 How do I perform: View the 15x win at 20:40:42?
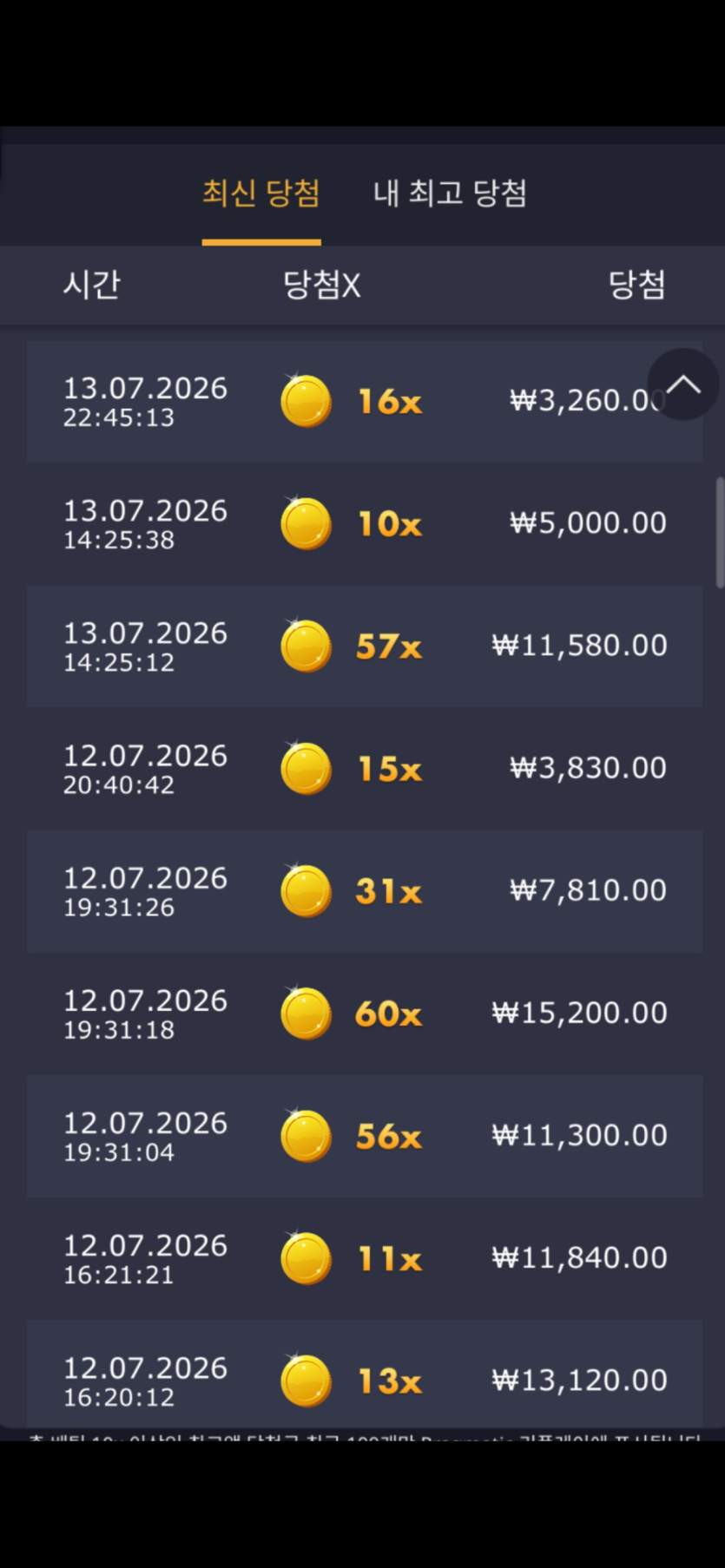tap(365, 768)
